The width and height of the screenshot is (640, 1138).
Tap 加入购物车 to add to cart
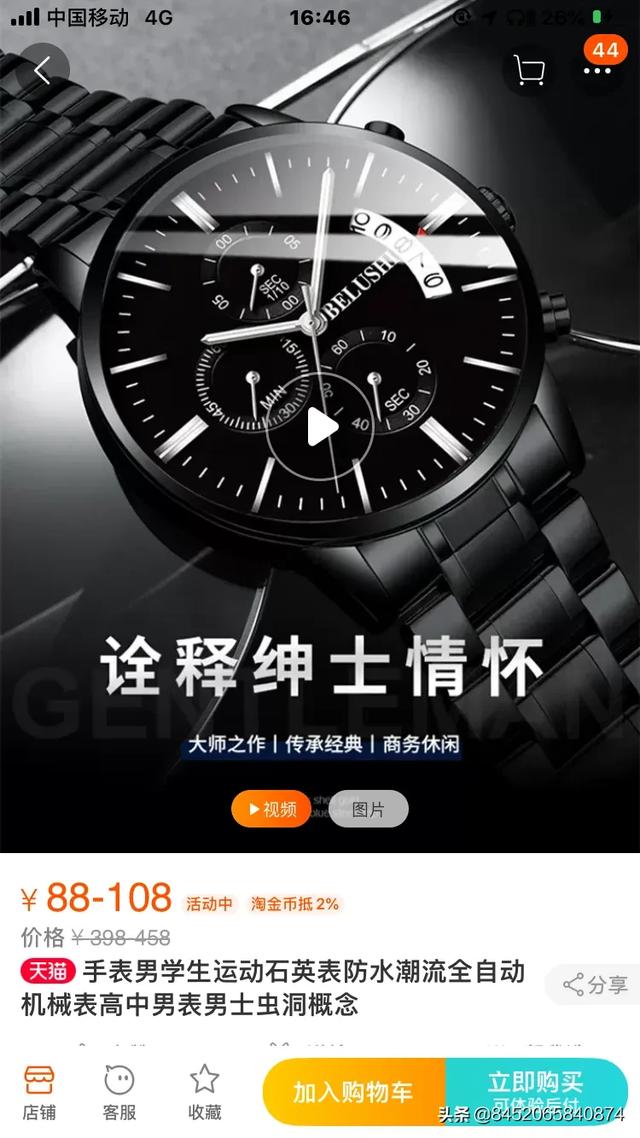(353, 1092)
